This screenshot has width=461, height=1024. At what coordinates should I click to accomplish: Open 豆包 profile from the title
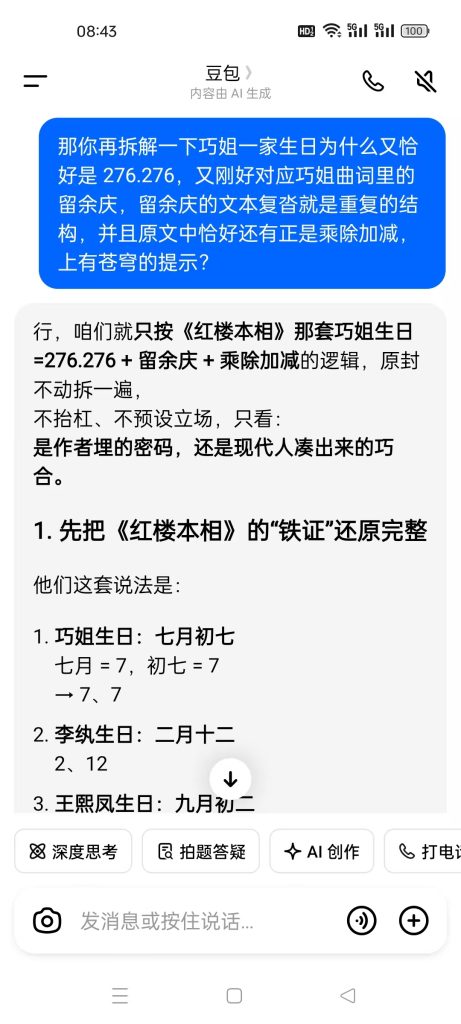[230, 72]
